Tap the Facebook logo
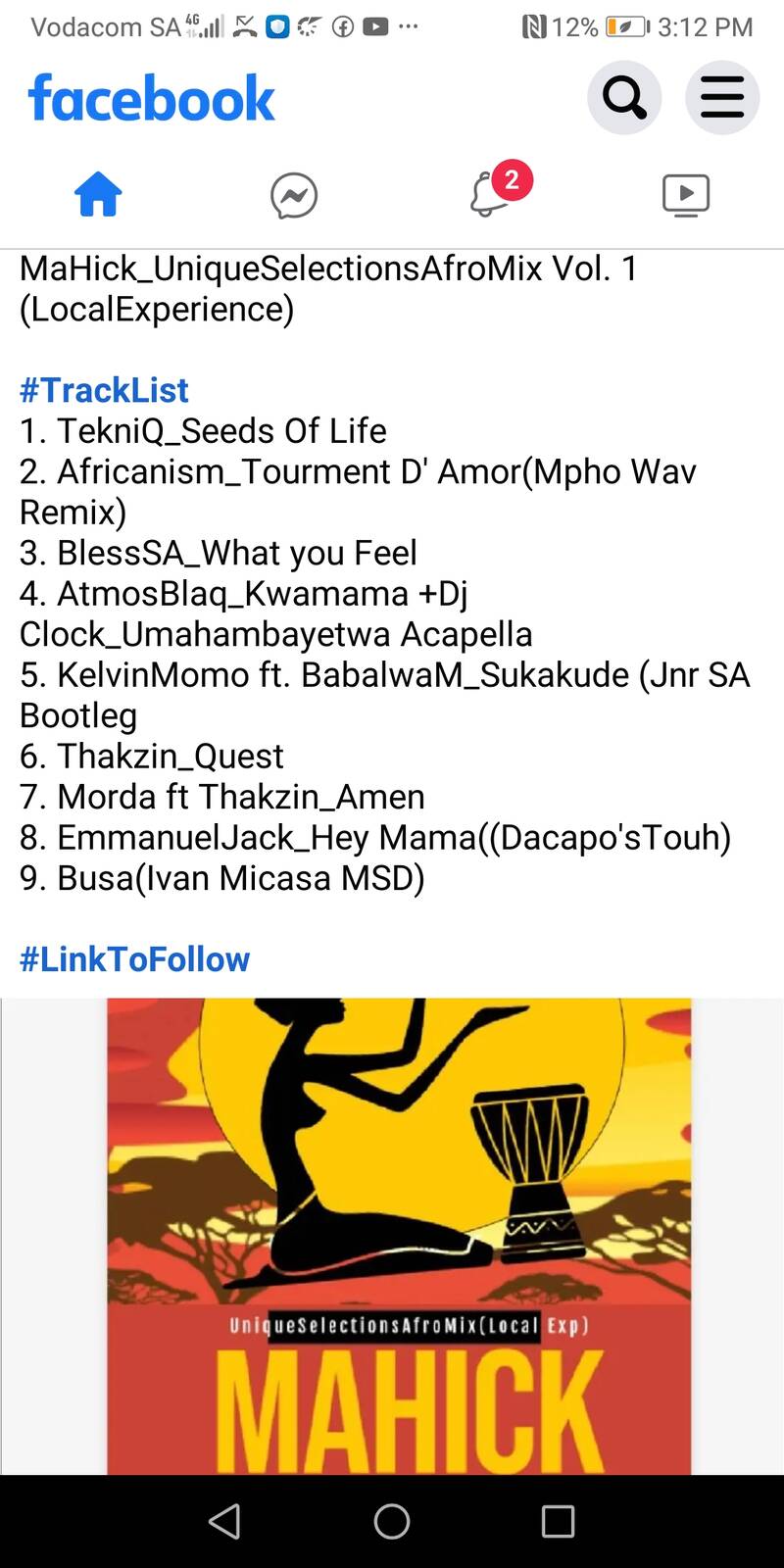This screenshot has height=1568, width=784. point(152,98)
